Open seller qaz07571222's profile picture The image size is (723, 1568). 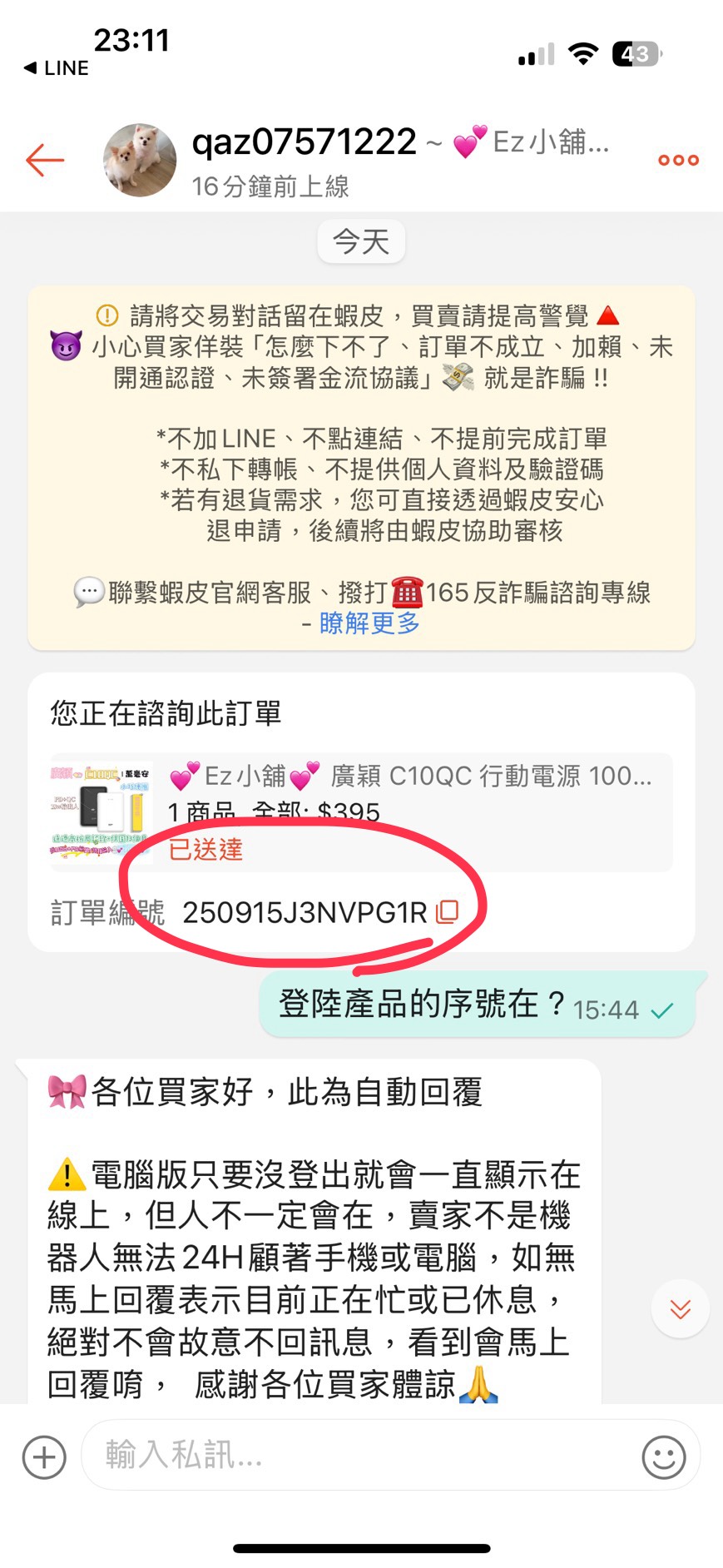140,161
